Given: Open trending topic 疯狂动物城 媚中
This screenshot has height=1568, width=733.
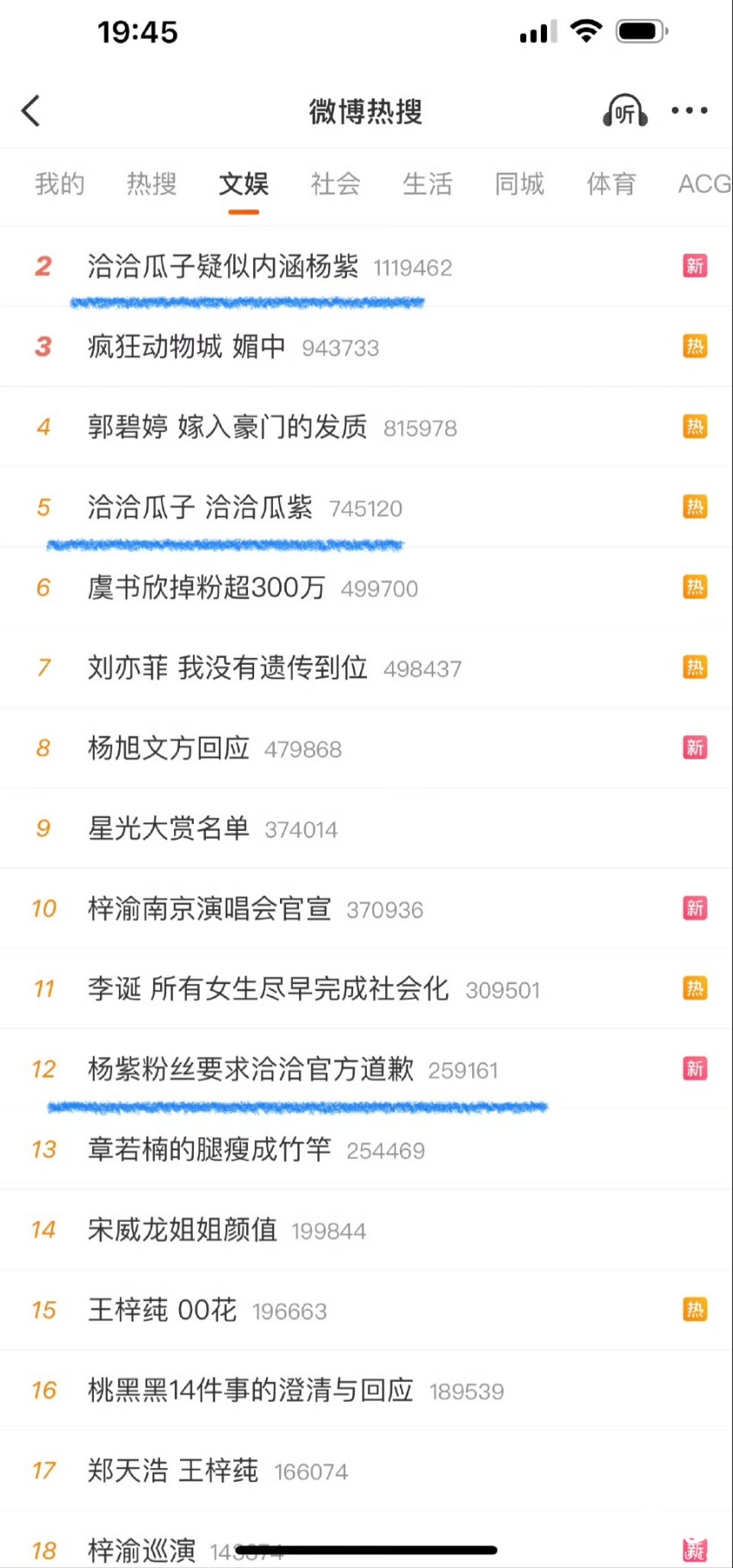Looking at the screenshot, I should [x=186, y=347].
